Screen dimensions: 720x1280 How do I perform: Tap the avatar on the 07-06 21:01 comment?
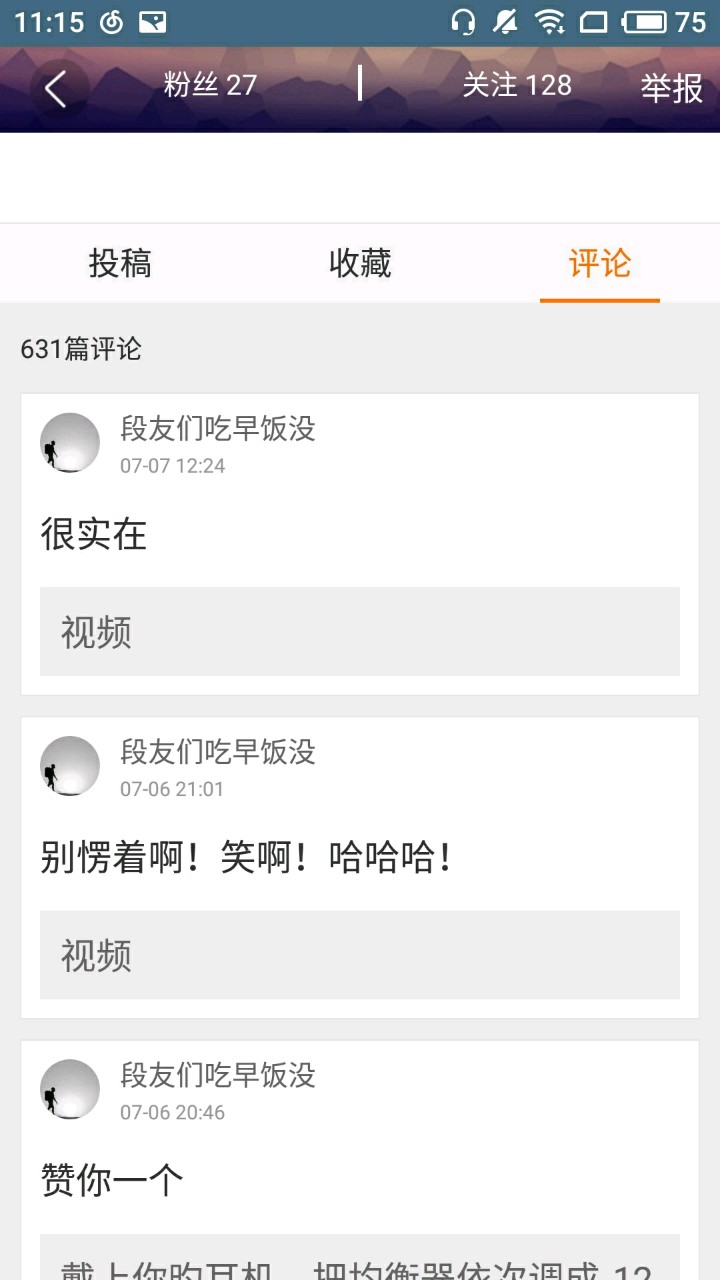(70, 766)
